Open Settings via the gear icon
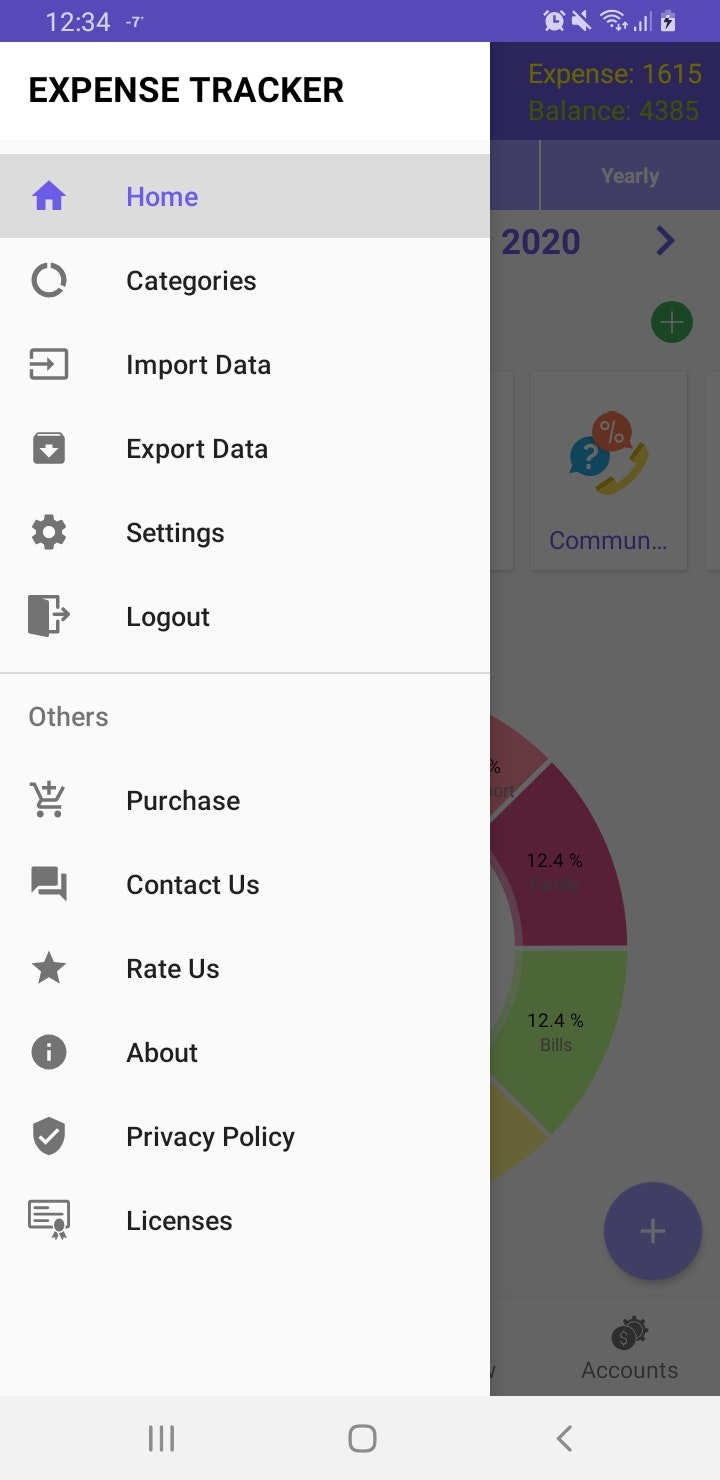Image resolution: width=720 pixels, height=1480 pixels. click(48, 533)
